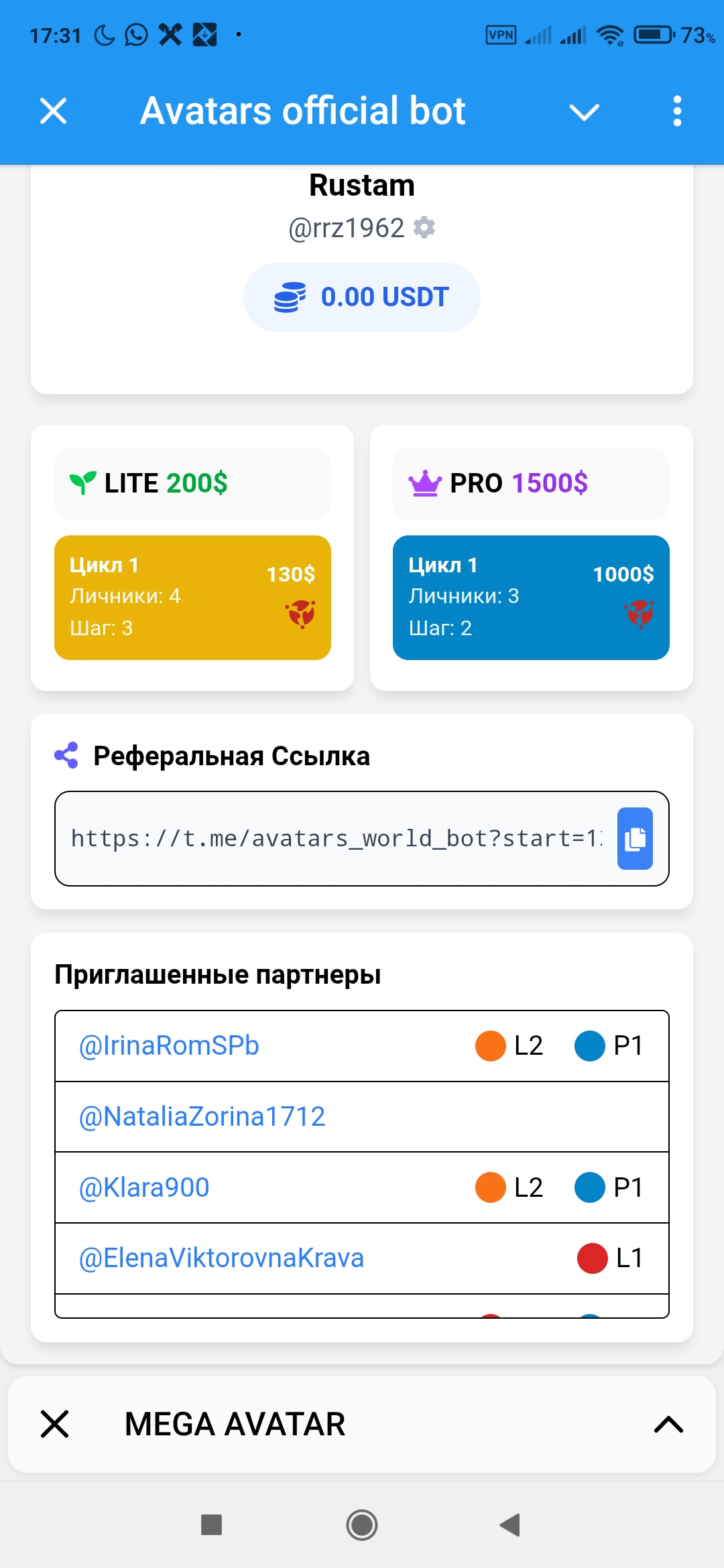Go back using the system back button
Viewport: 724px width, 1568px height.
(510, 1525)
